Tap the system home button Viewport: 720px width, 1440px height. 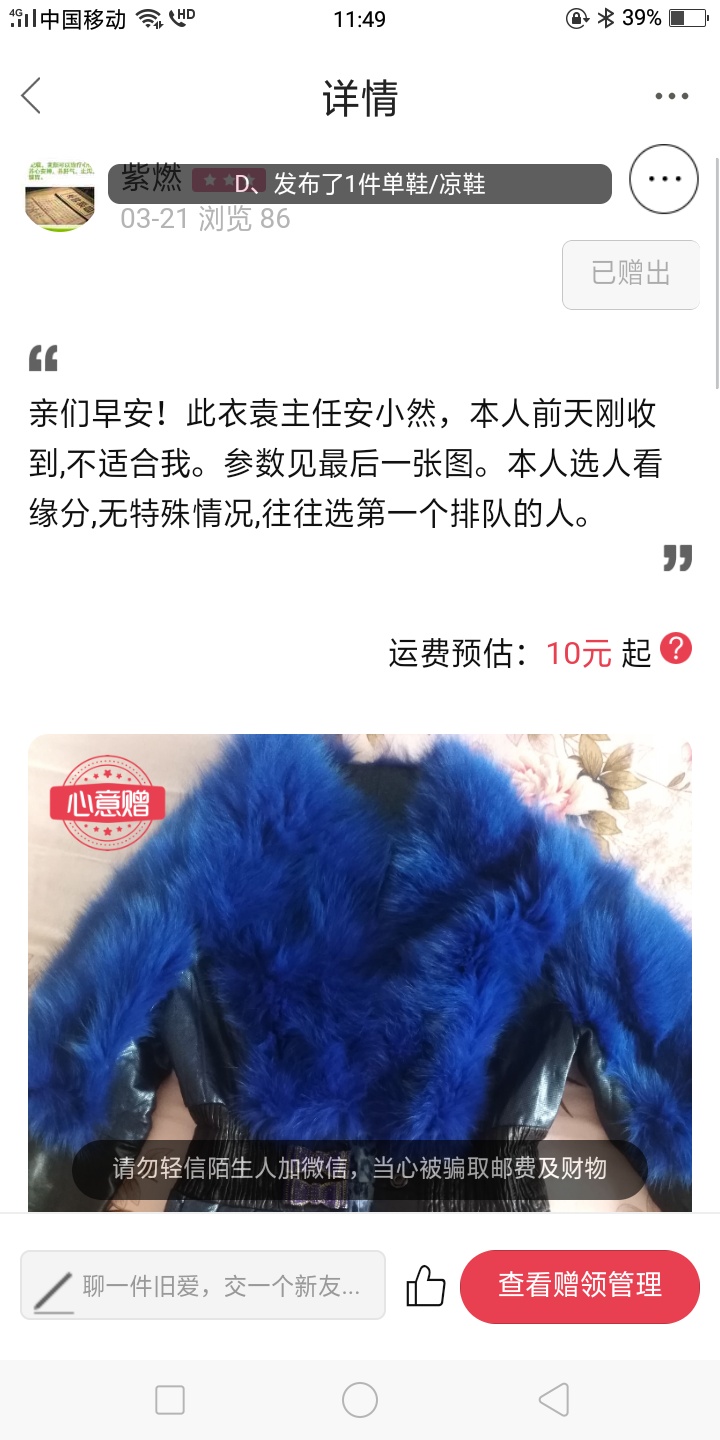click(x=360, y=1400)
